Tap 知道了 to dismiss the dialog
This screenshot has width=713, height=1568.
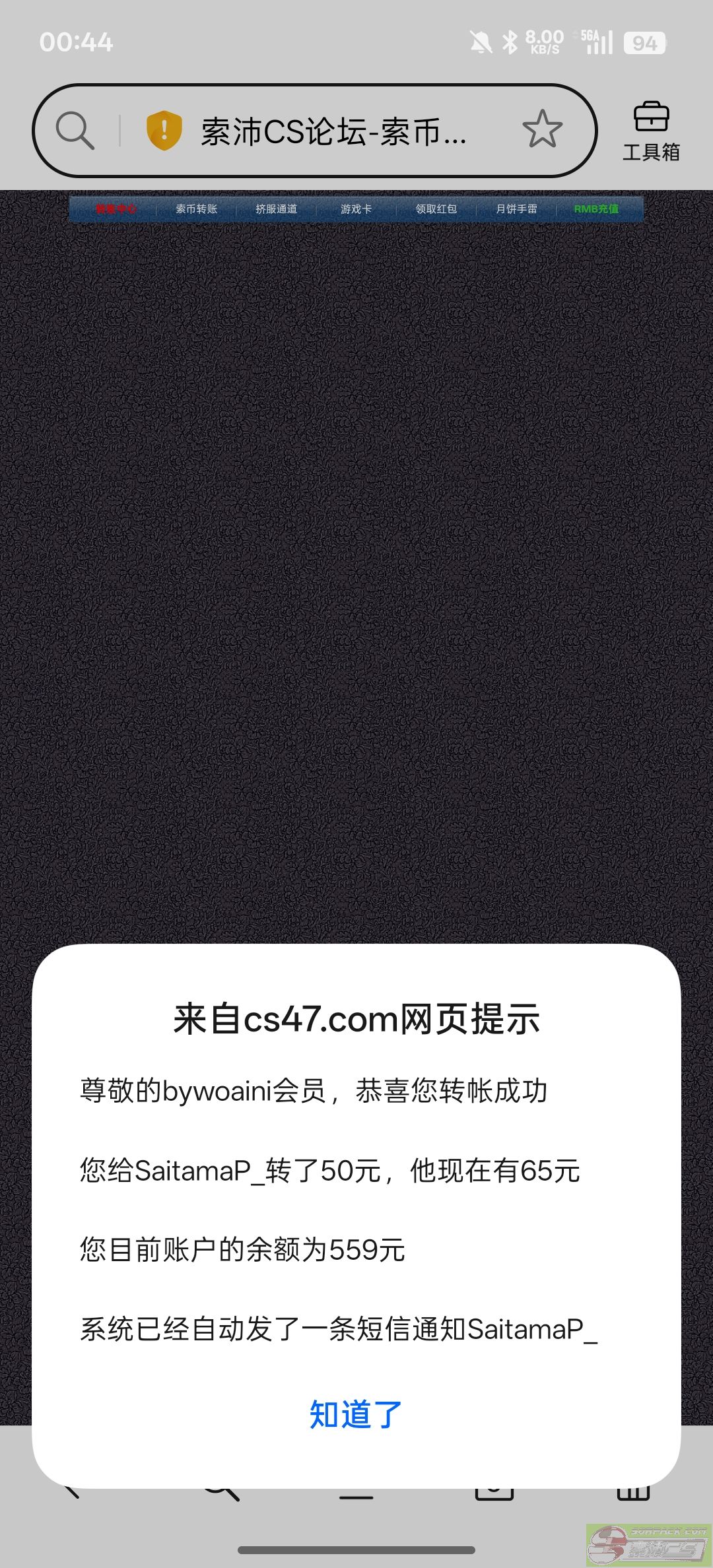356,1414
